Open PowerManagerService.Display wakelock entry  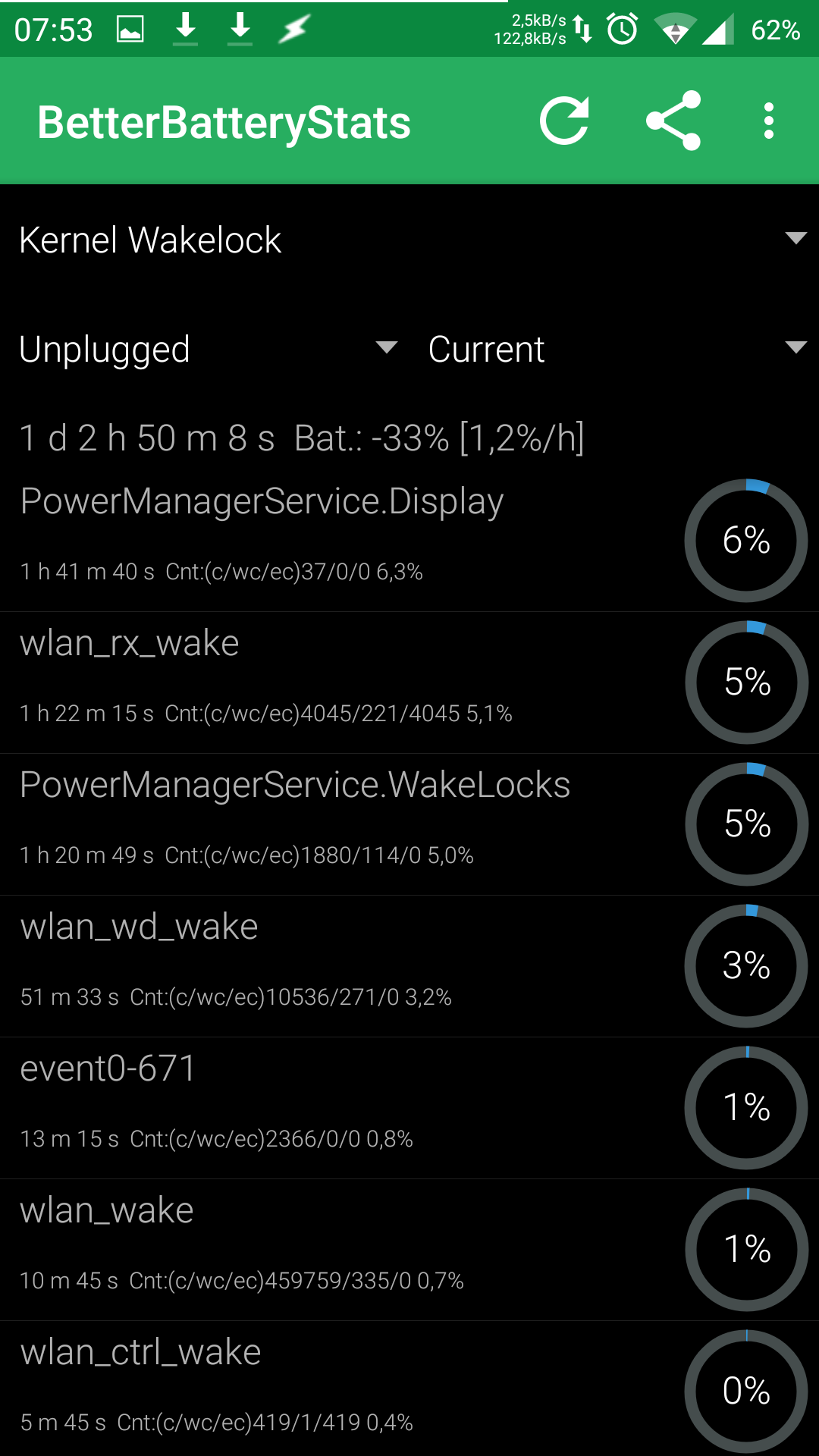click(341, 538)
